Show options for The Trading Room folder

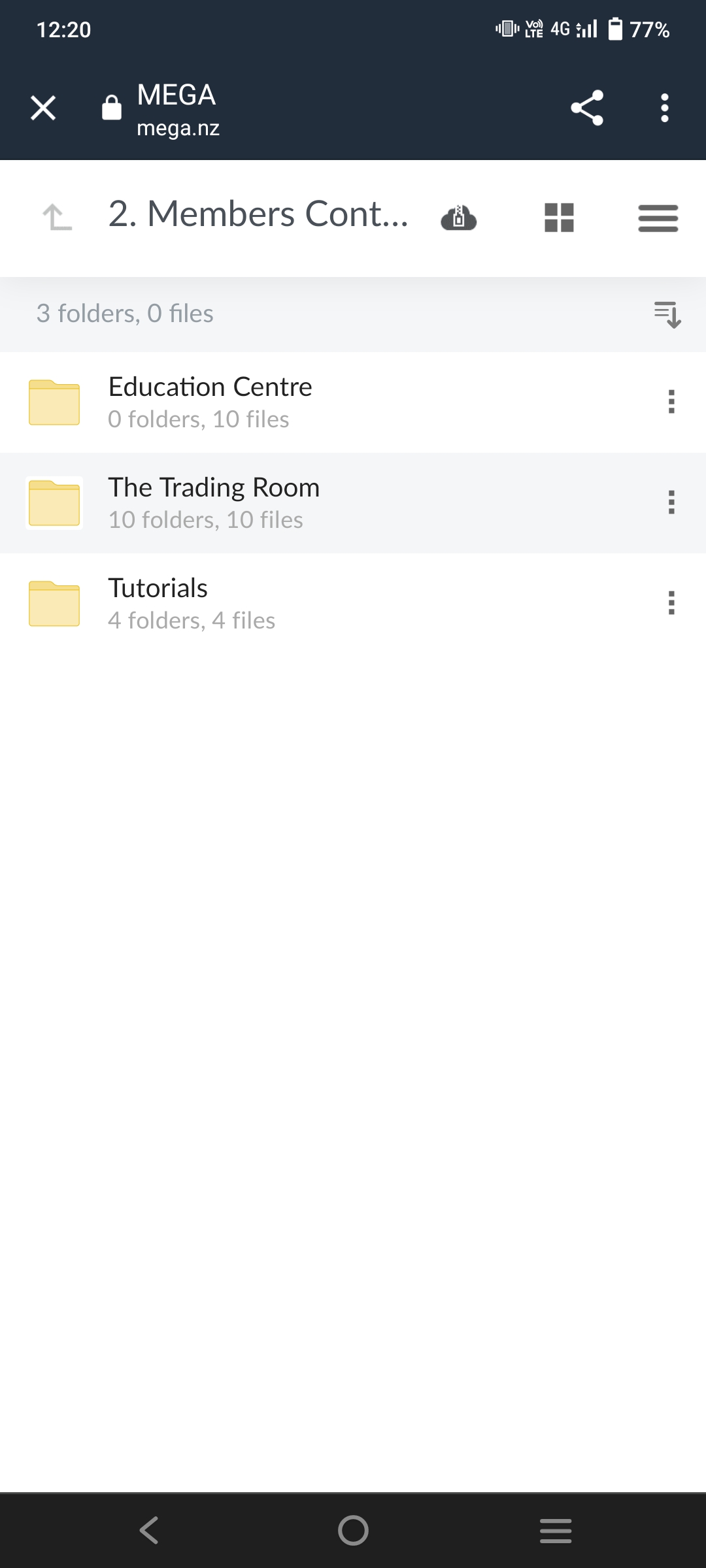(671, 502)
